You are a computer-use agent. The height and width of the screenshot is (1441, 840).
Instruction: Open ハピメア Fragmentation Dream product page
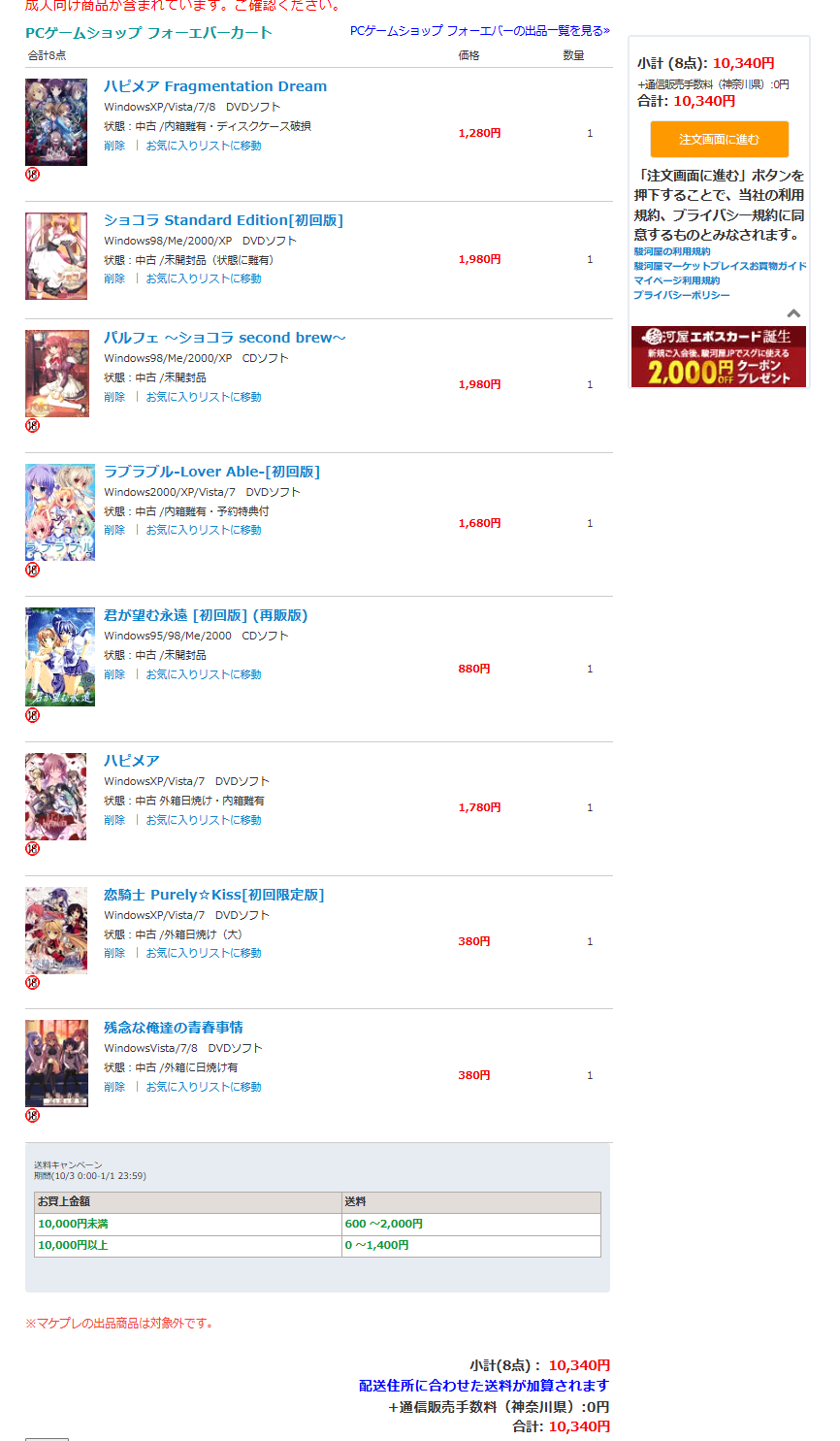point(214,86)
